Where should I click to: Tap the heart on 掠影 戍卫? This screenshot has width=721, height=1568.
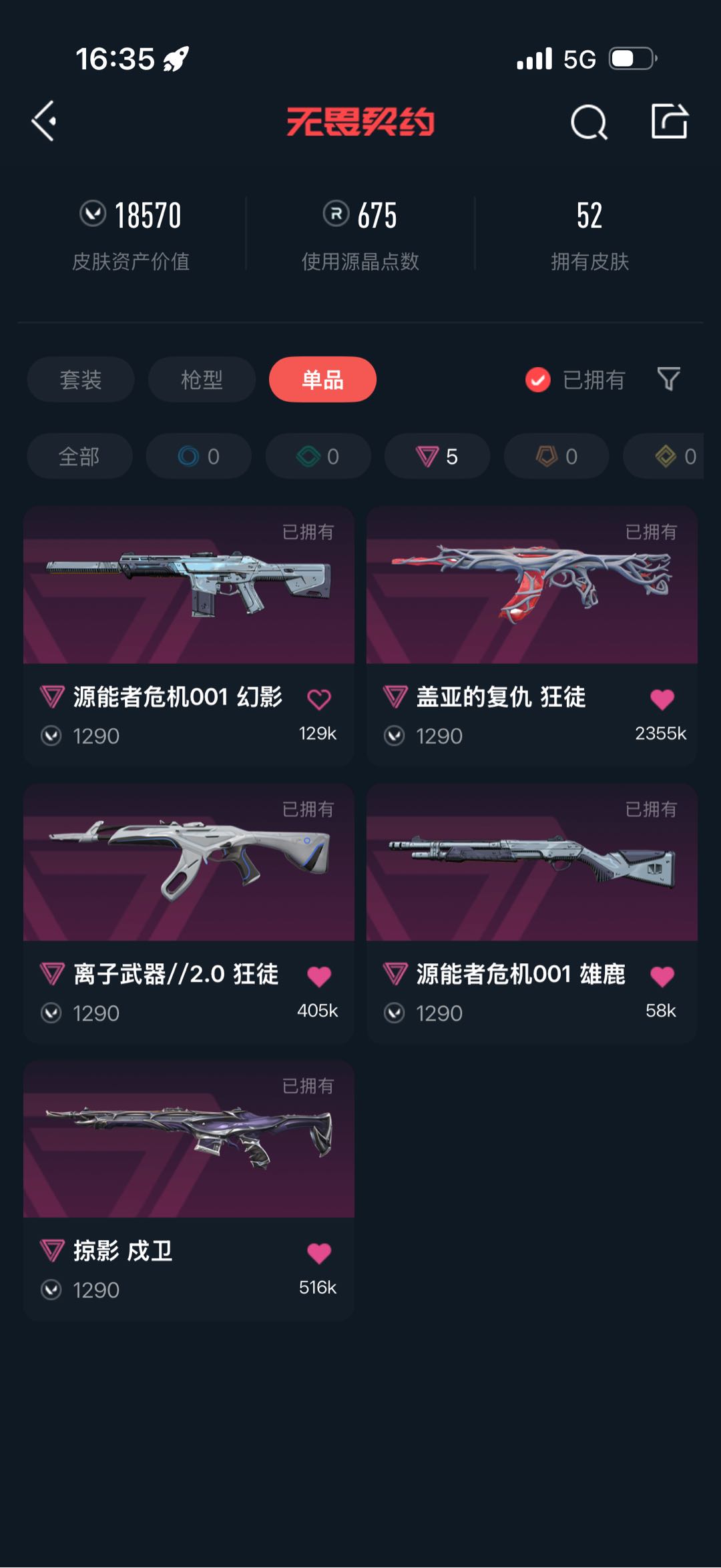[x=318, y=1254]
